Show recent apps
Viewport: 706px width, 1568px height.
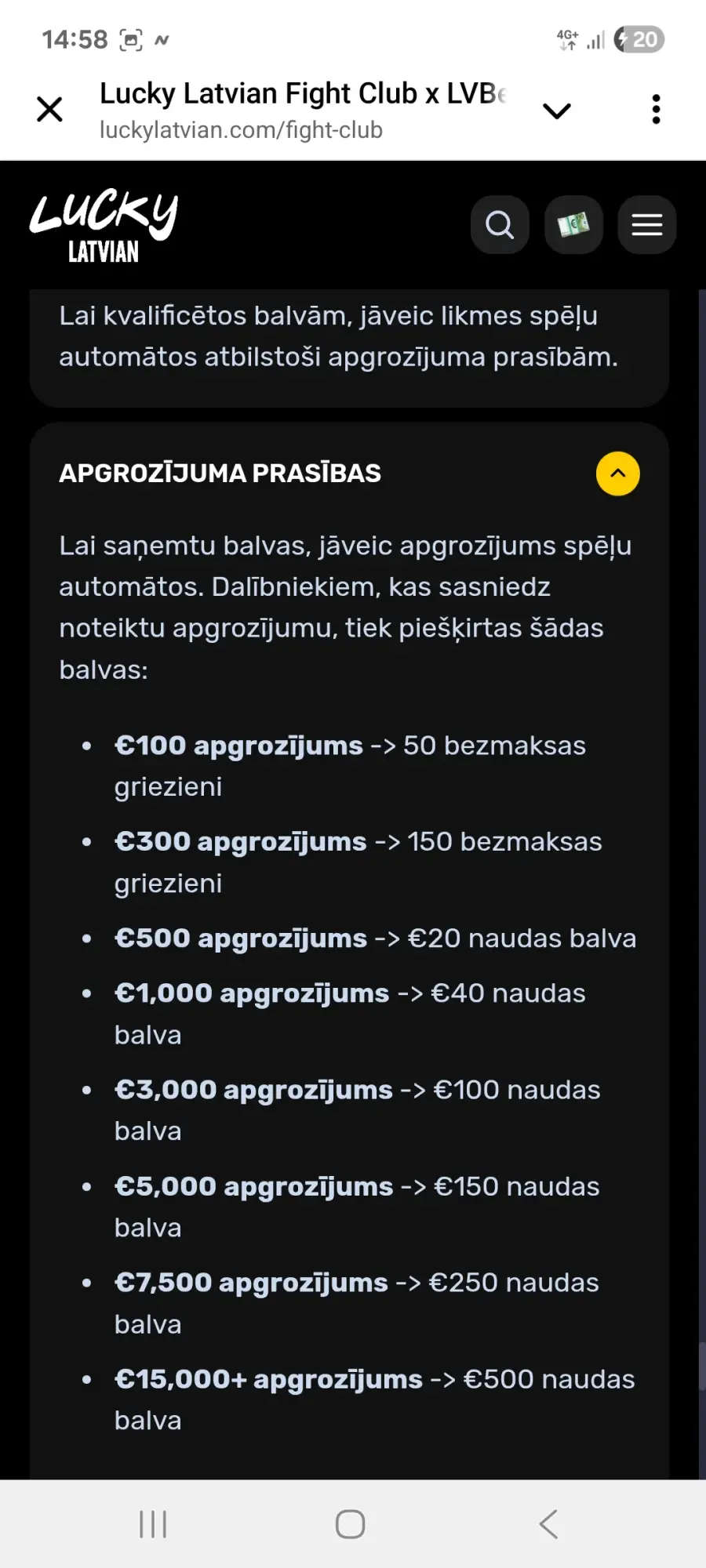click(153, 1524)
